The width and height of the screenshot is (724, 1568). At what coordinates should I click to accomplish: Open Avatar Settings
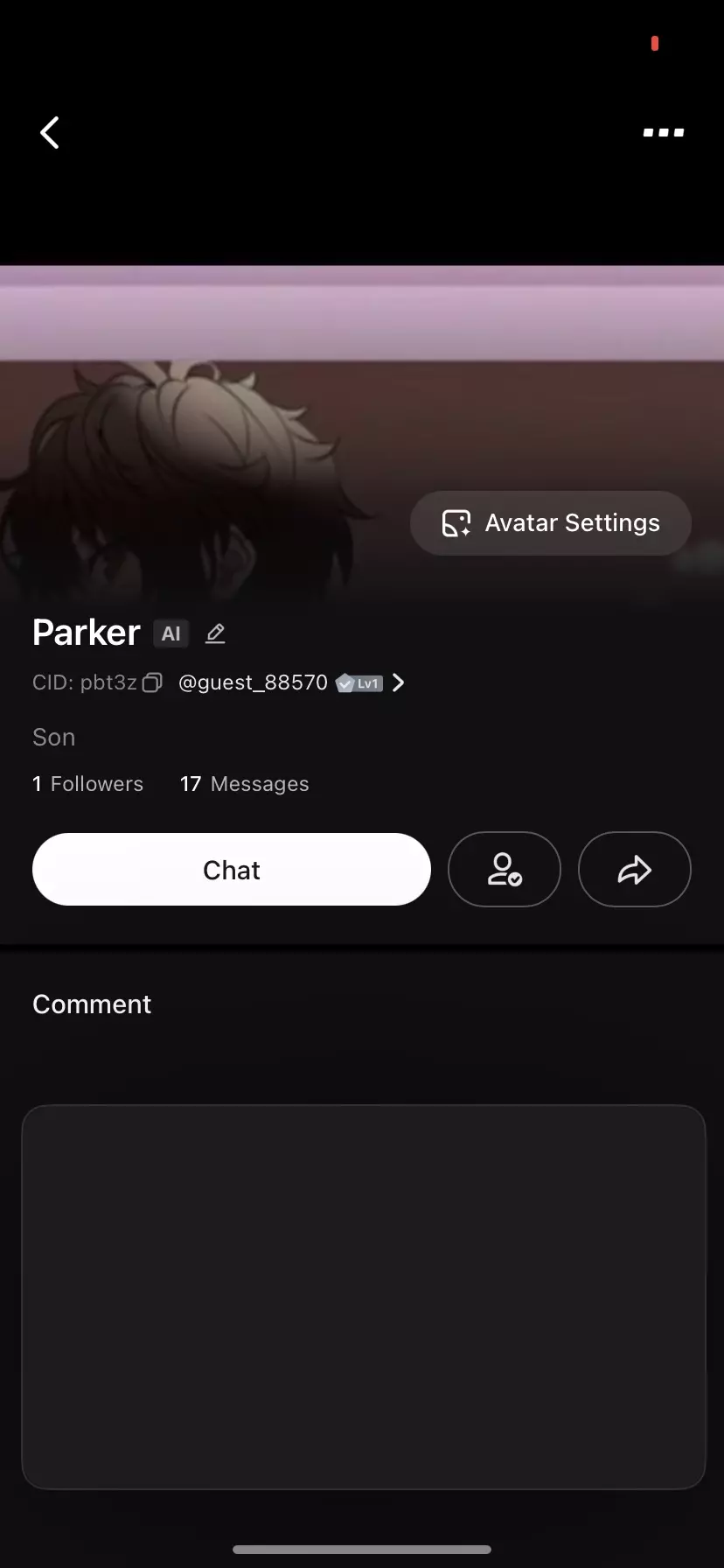(x=551, y=523)
